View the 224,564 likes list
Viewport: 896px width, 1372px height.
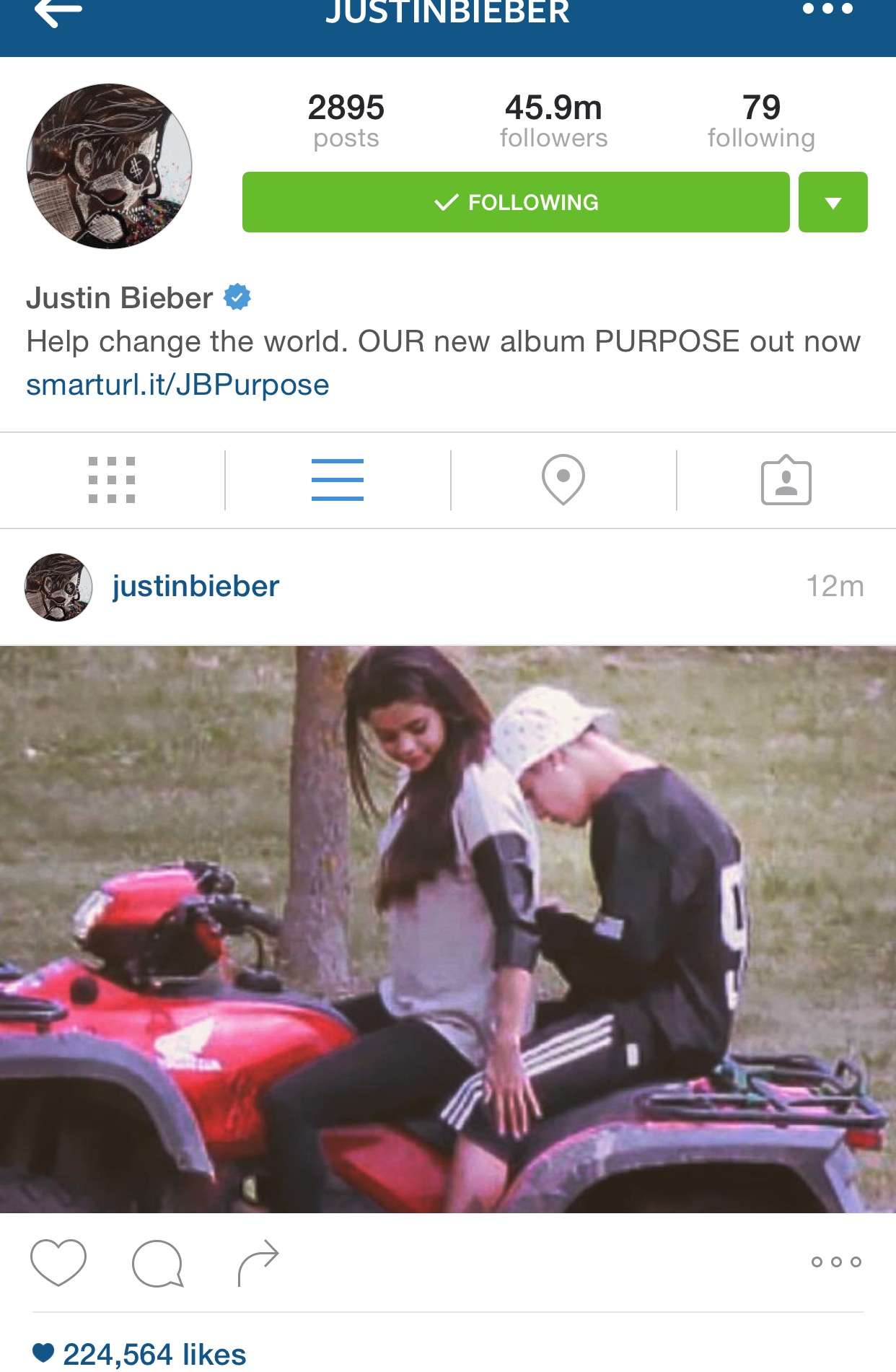tap(154, 1354)
